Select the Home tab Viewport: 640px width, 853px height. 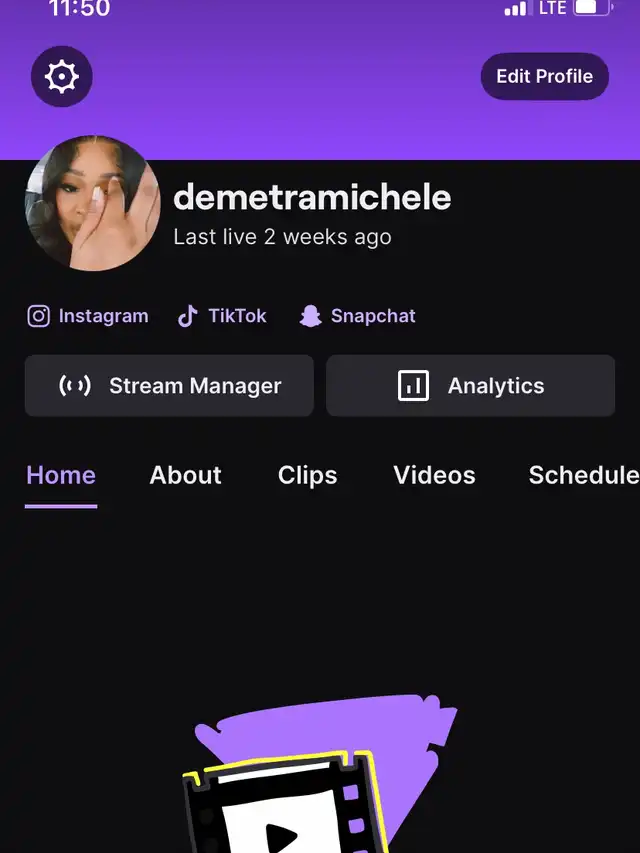coord(61,475)
